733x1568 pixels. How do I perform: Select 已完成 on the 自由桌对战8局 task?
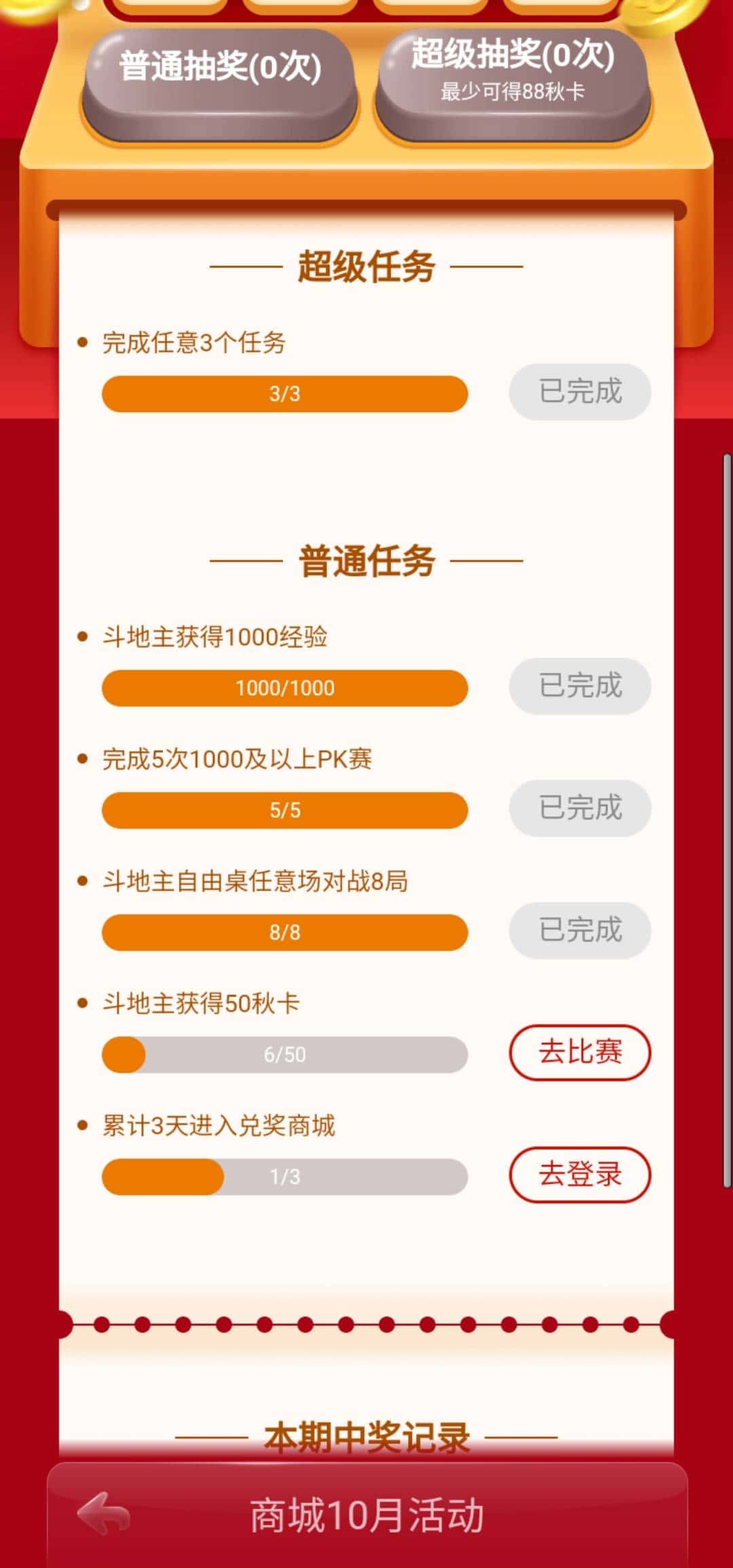579,931
